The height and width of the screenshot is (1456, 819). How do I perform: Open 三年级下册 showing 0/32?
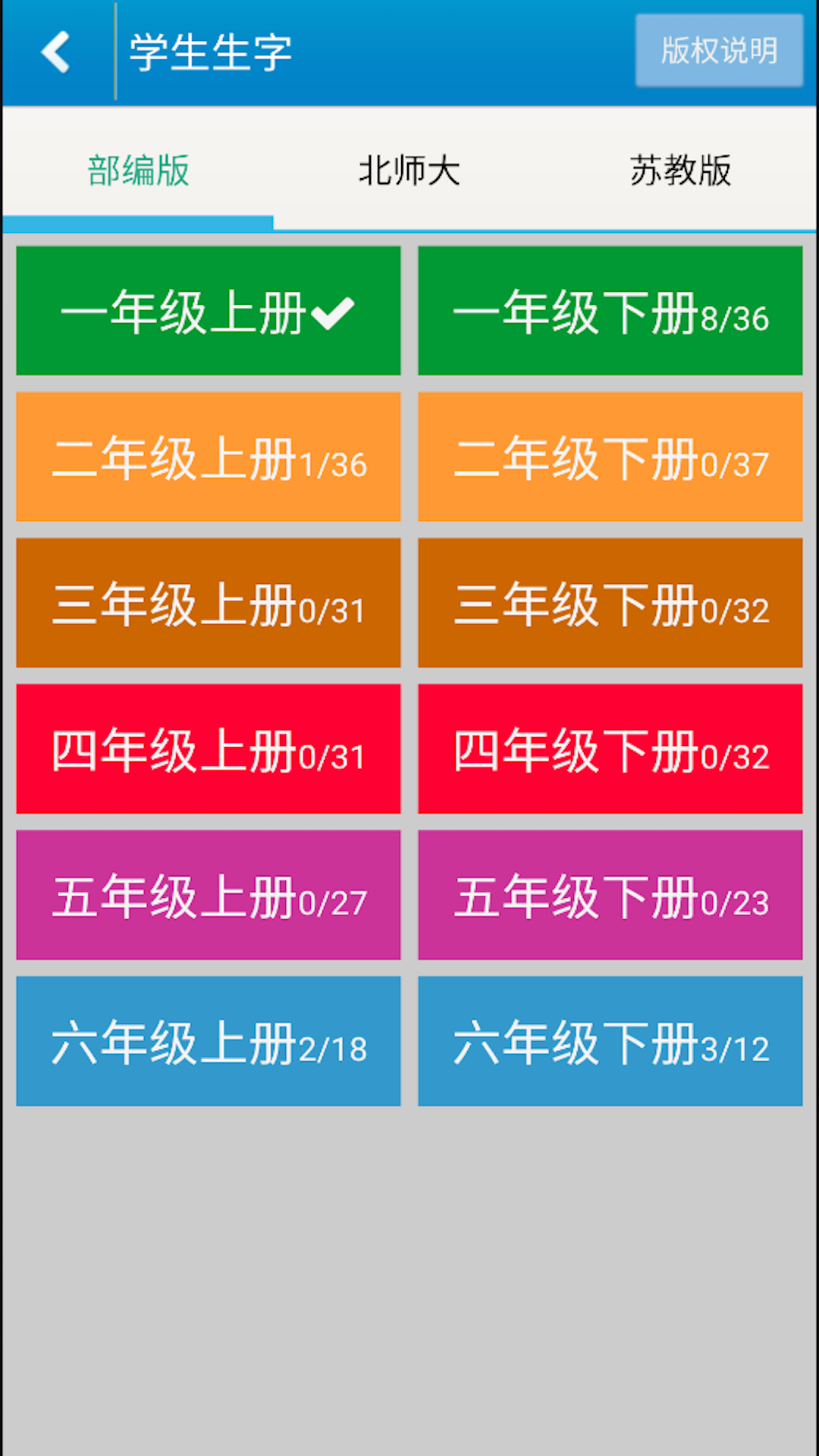[x=610, y=603]
